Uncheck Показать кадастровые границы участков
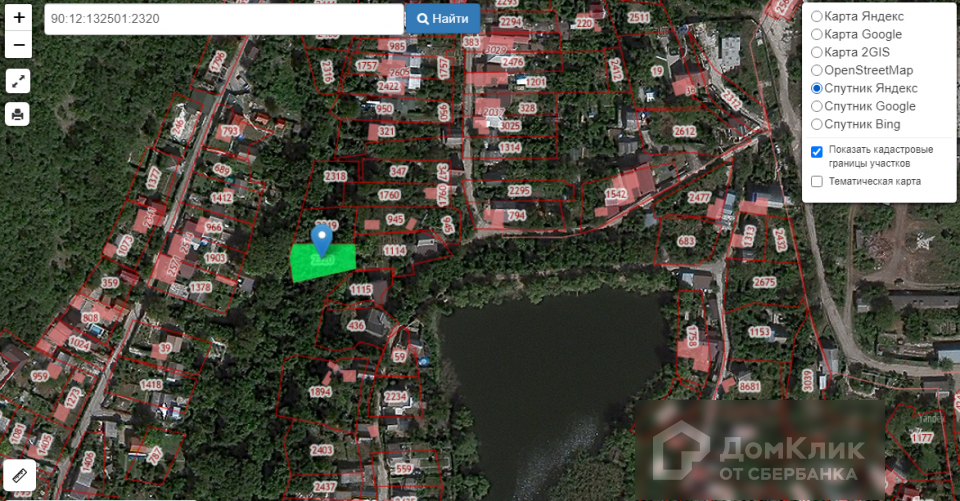960x501 pixels. tap(817, 152)
